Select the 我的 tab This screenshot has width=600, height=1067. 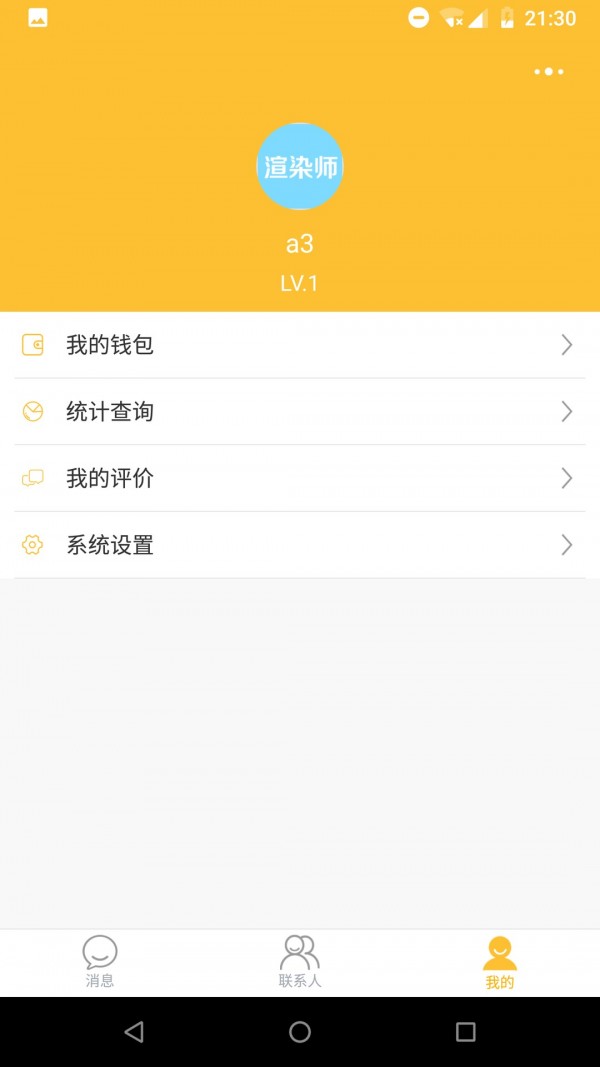[500, 962]
